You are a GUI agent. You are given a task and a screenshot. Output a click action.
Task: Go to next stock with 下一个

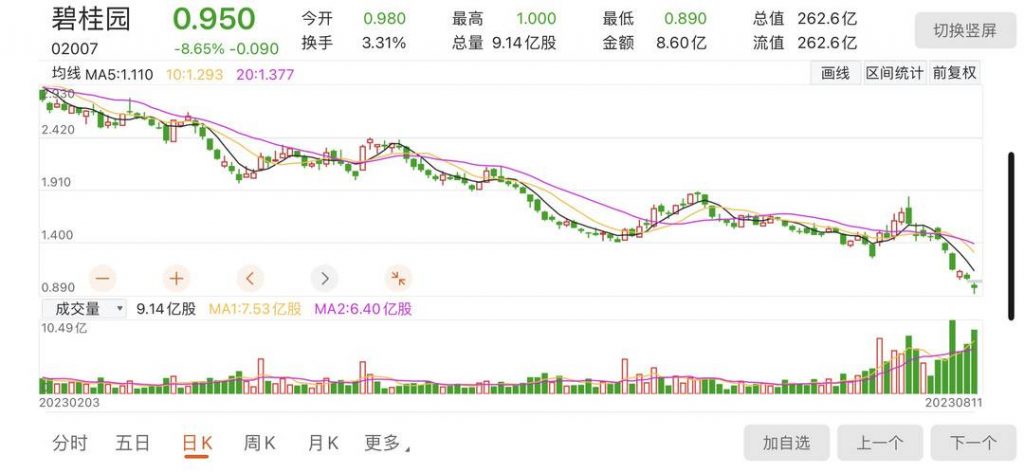click(x=973, y=443)
